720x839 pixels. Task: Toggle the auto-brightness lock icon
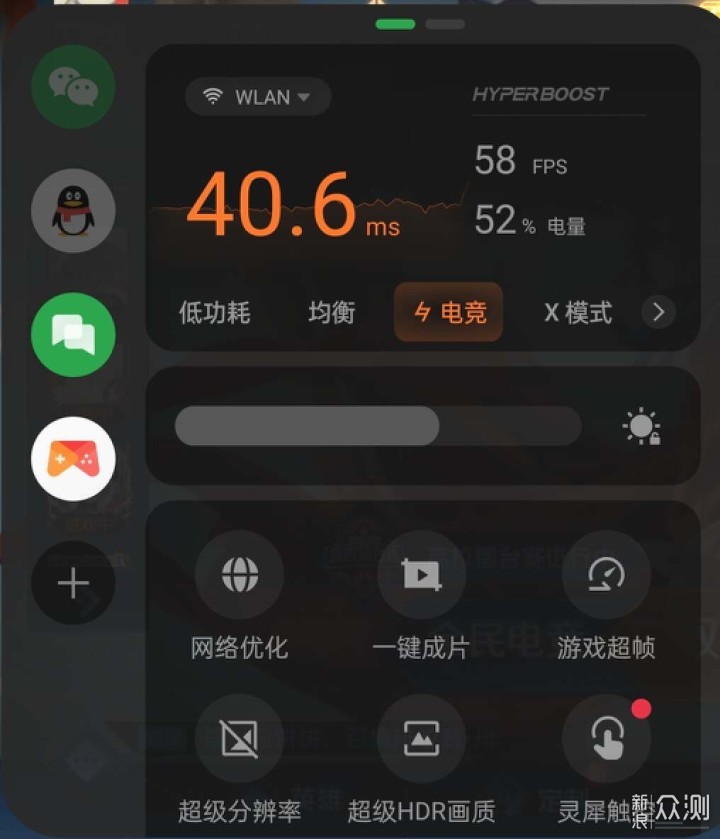pyautogui.click(x=641, y=427)
